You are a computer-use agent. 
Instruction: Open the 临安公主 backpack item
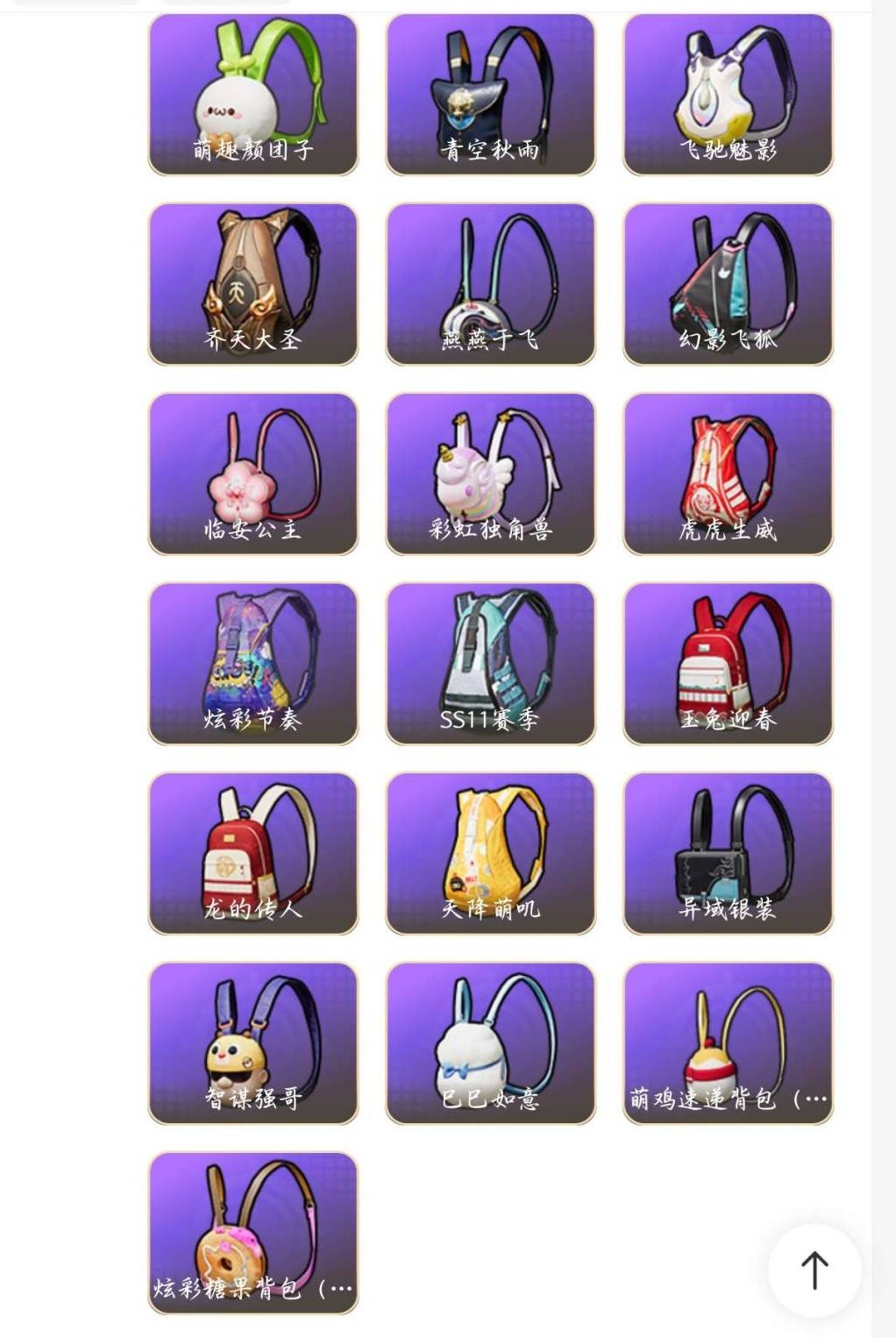[x=253, y=473]
